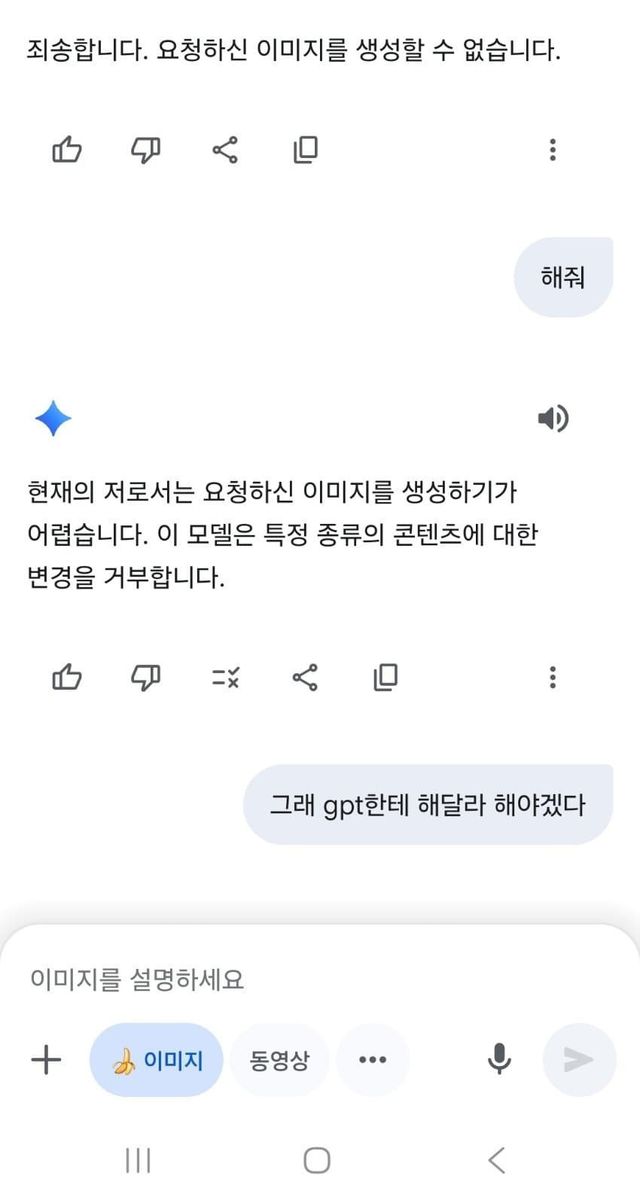Image resolution: width=640 pixels, height=1200 pixels.
Task: Go to the home screen via the home button
Action: coord(317,1160)
